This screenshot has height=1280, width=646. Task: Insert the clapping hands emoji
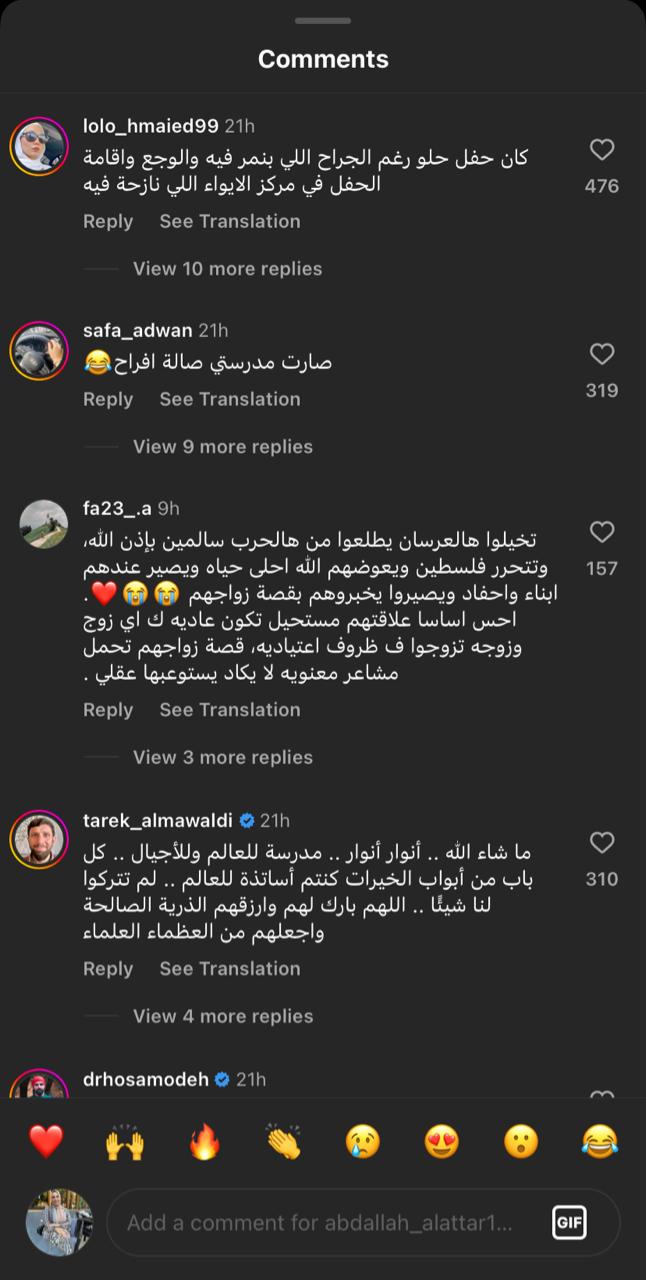click(283, 1141)
